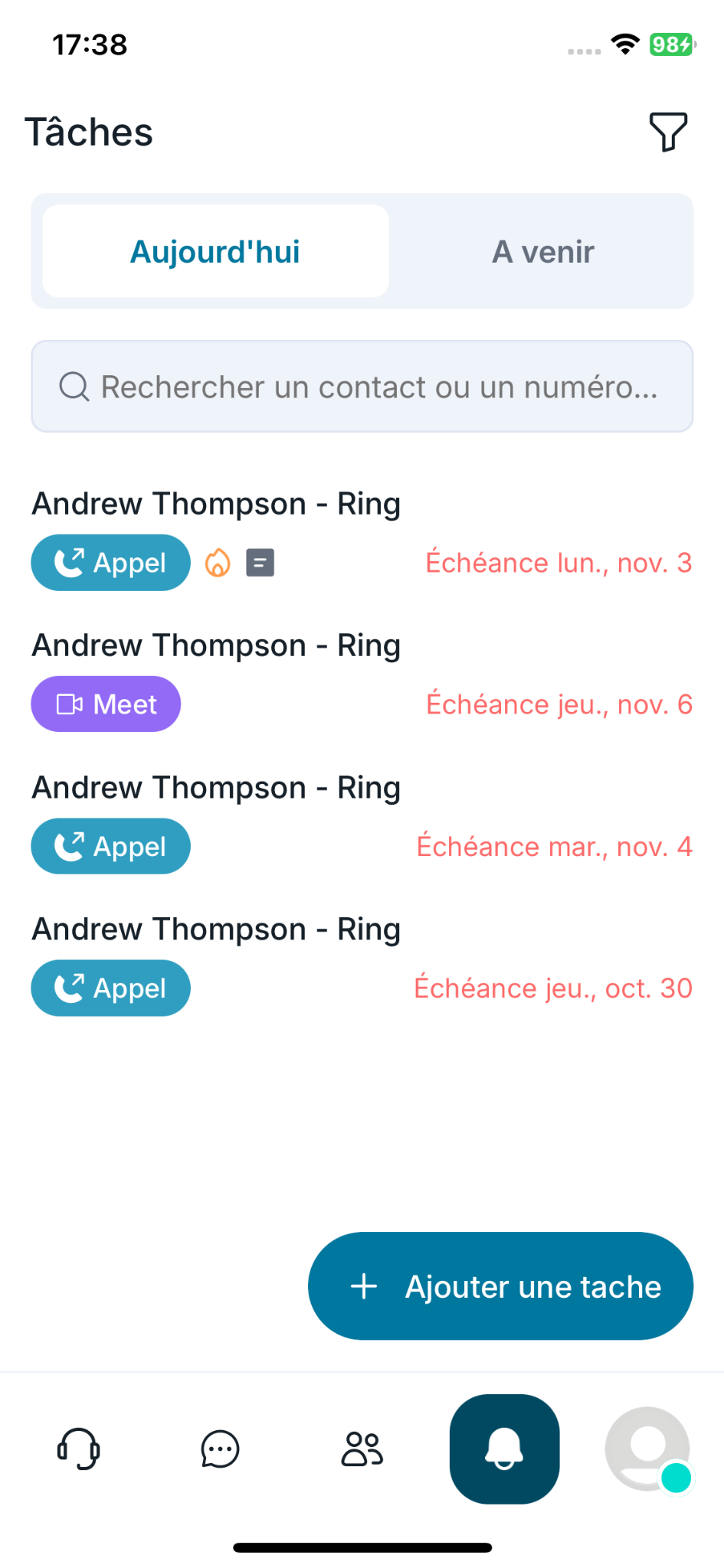Open the Meet task due jeu., nov. 6

pos(216,646)
